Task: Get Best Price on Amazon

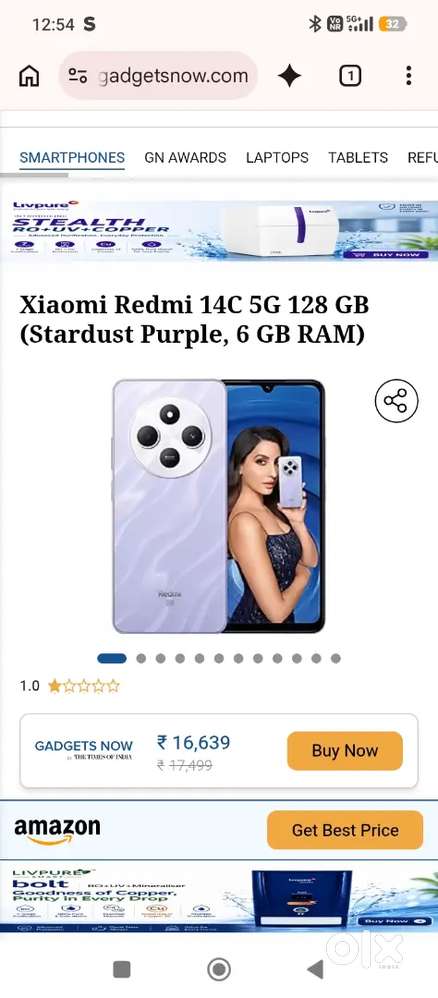Action: 345,830
